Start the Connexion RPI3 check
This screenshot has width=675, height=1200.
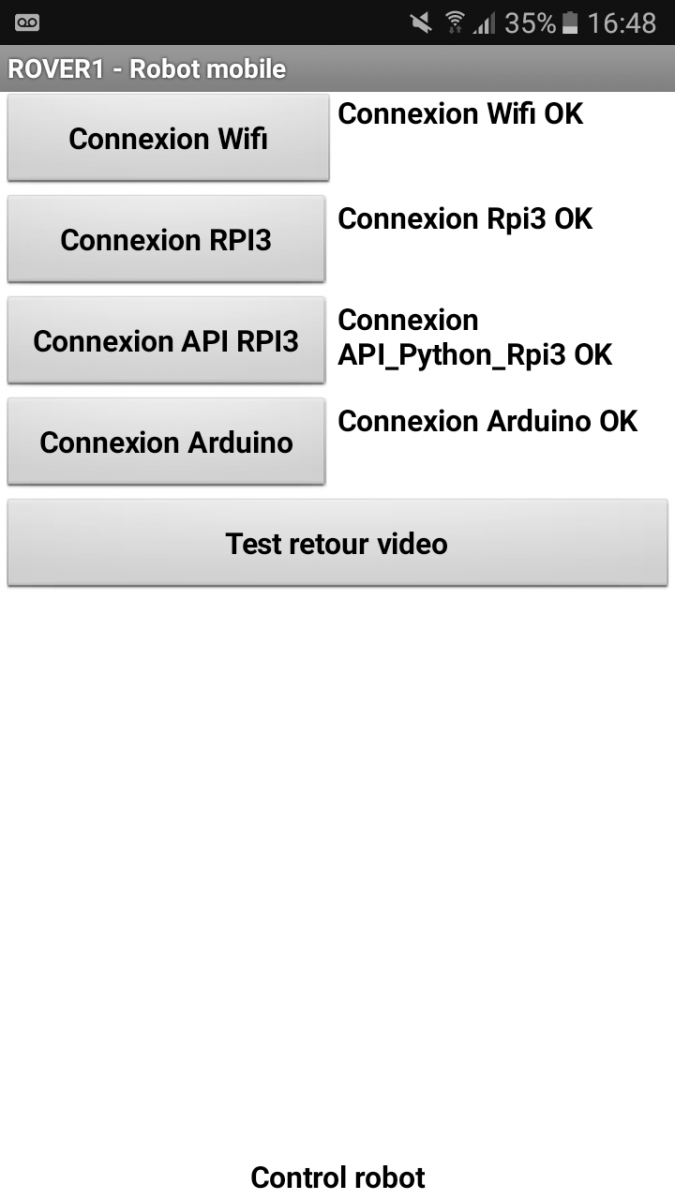[x=166, y=240]
